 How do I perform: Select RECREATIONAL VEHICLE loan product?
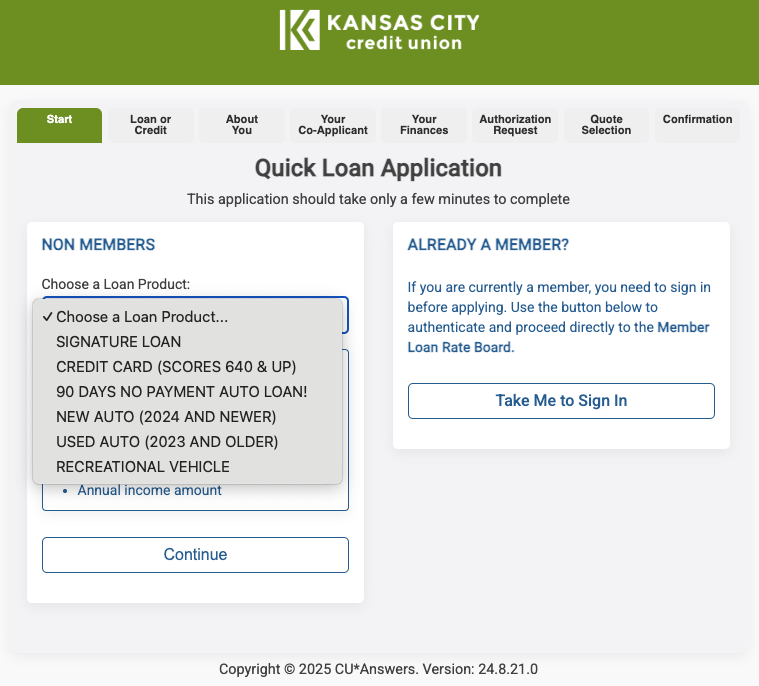143,467
